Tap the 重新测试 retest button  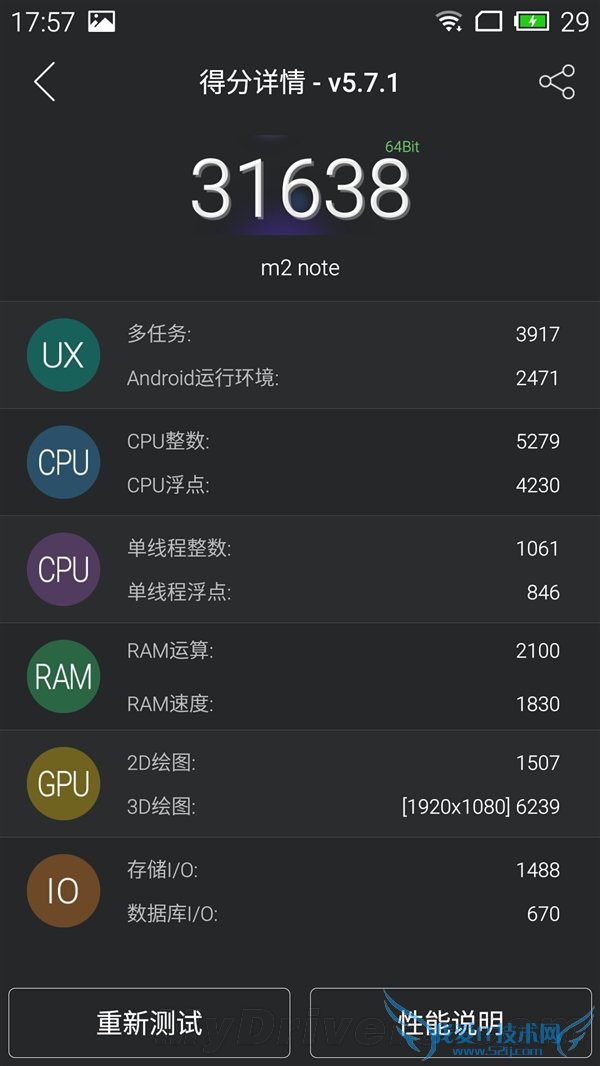point(150,1023)
